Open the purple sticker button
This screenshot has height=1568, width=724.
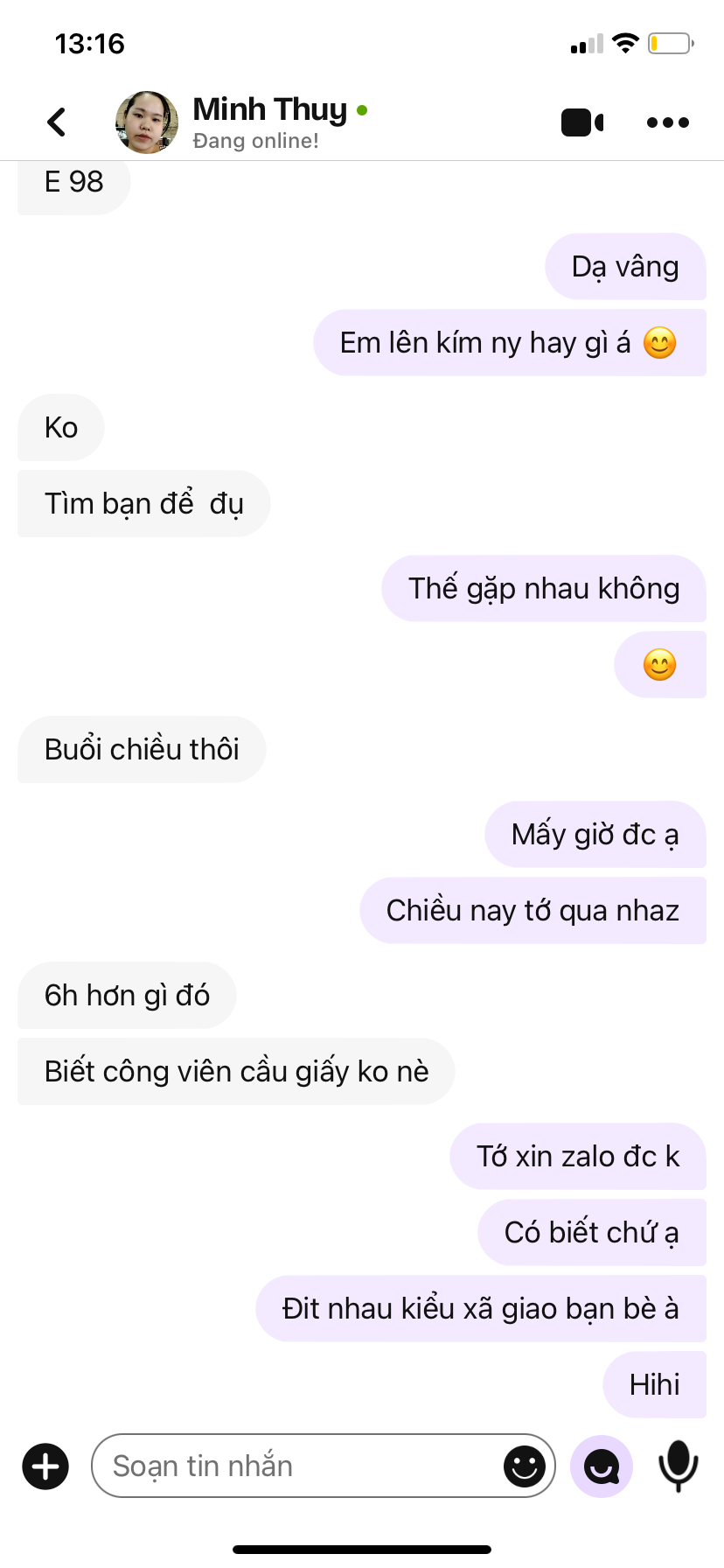coord(602,1466)
